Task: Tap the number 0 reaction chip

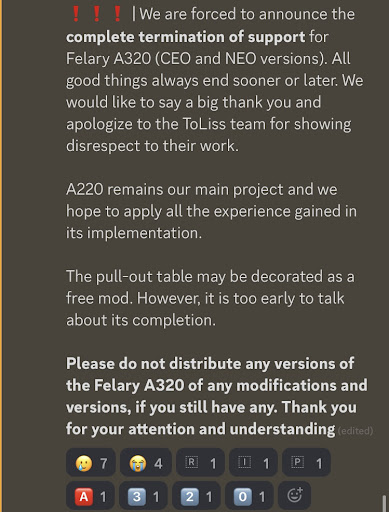Action: coord(249,496)
